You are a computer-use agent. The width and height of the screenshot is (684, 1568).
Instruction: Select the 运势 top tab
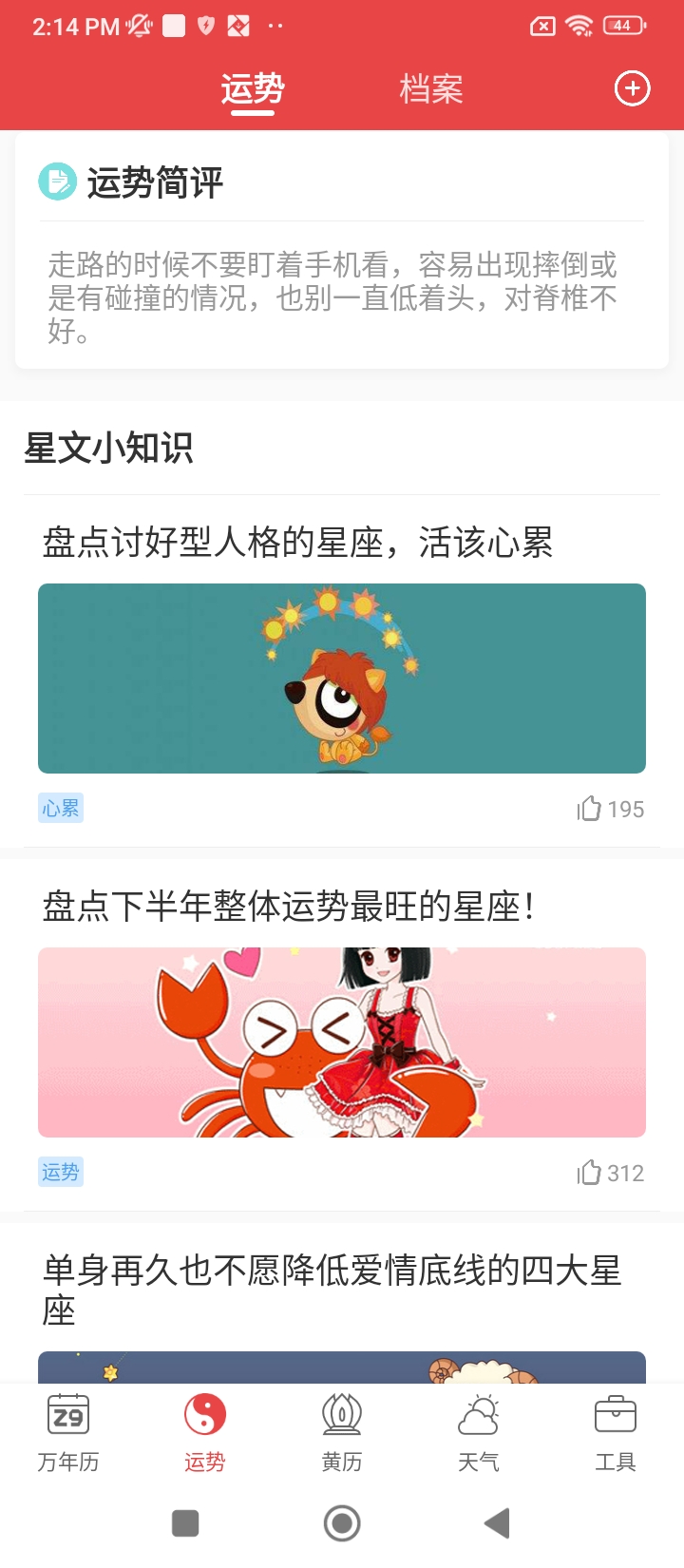point(253,89)
